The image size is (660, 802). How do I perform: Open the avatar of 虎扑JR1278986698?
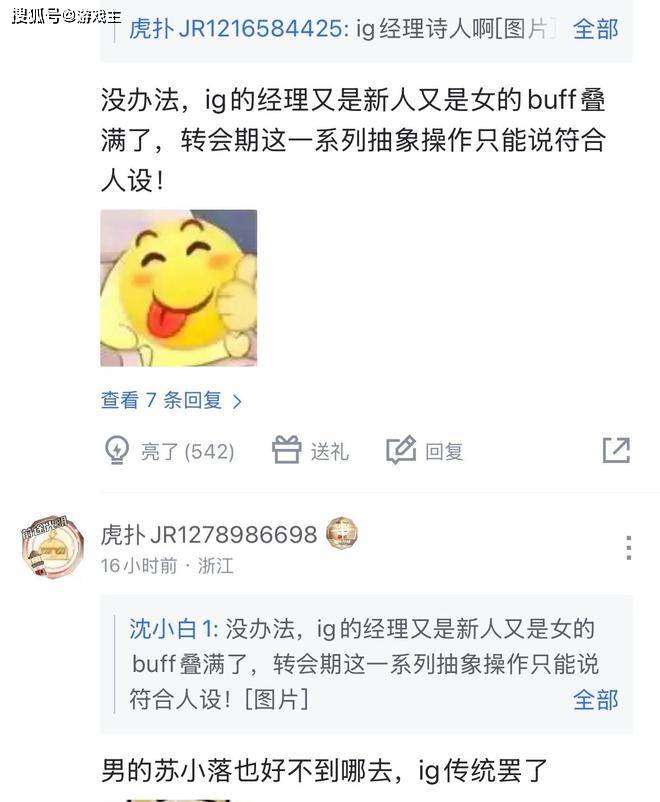coord(53,547)
